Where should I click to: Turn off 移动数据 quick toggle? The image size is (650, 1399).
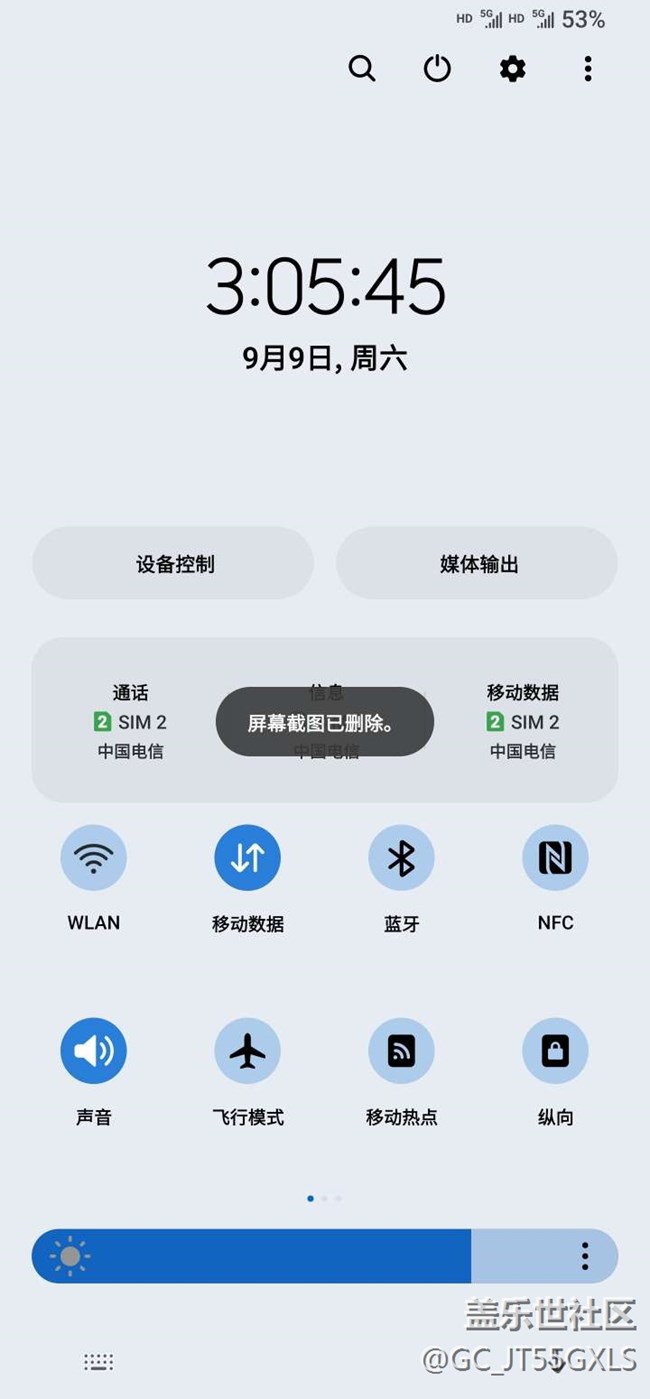(x=247, y=858)
